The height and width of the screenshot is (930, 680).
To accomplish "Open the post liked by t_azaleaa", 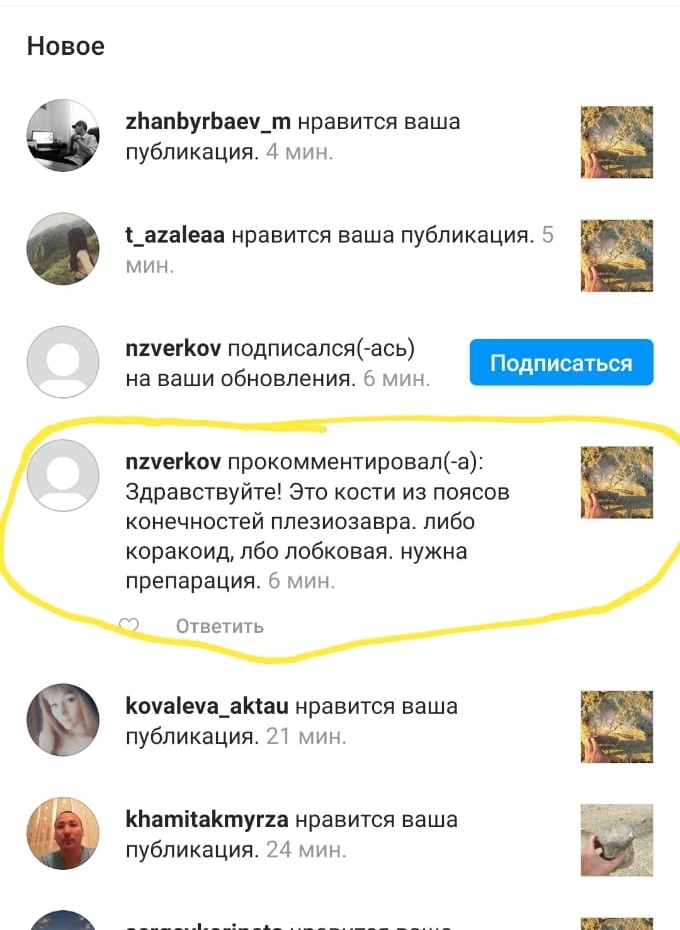I will (x=616, y=255).
